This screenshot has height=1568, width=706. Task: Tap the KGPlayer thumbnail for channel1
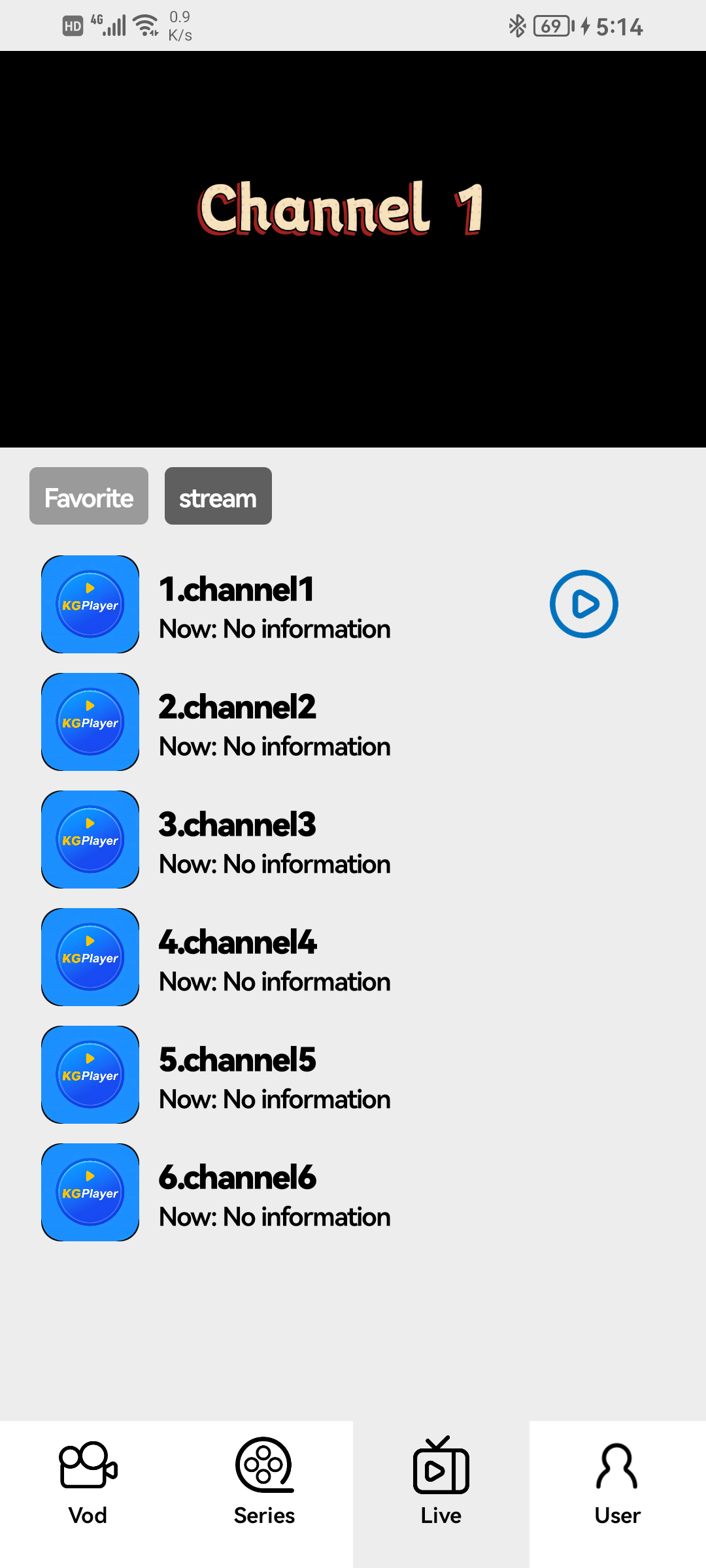[x=90, y=604]
